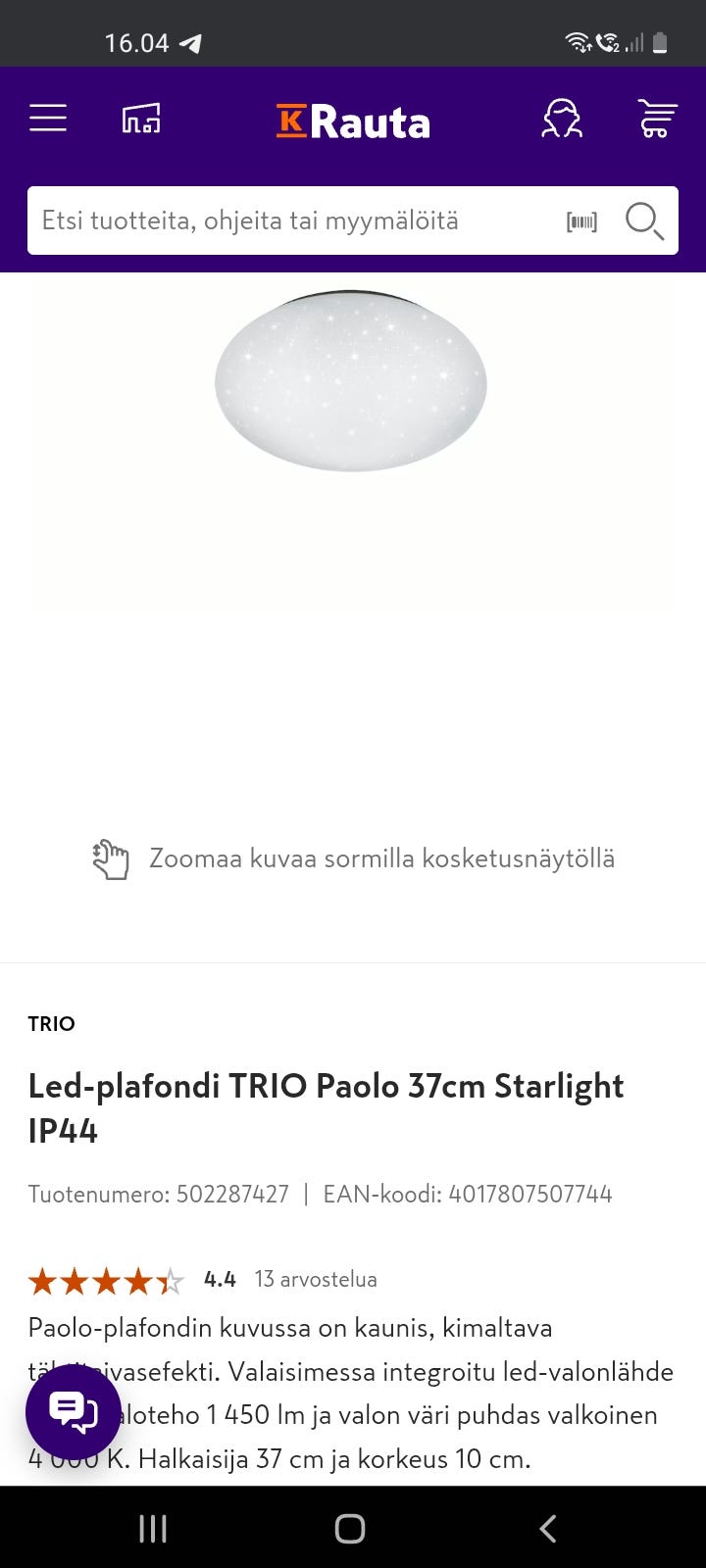Image resolution: width=706 pixels, height=1568 pixels.
Task: Open the customer account icon
Action: point(562,120)
